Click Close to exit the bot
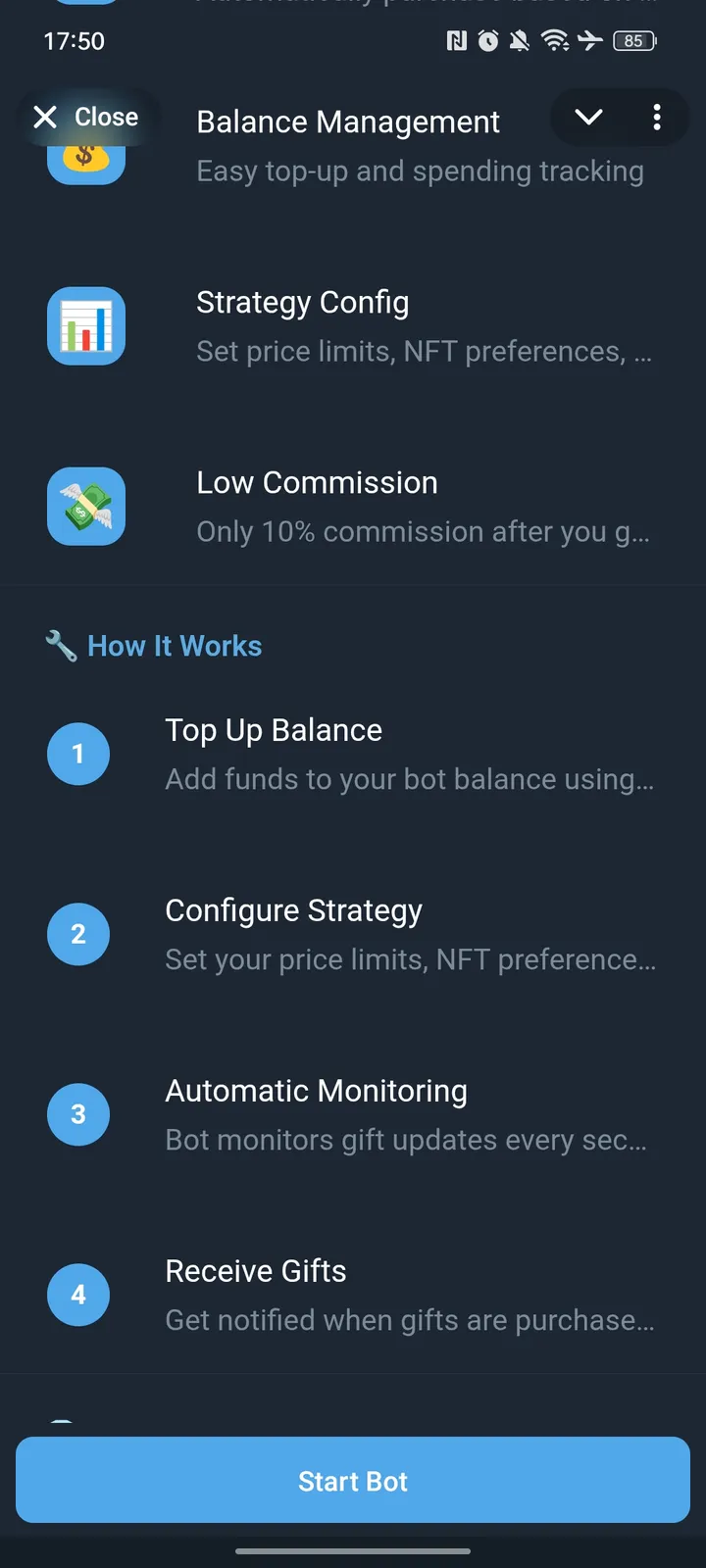 coord(87,117)
